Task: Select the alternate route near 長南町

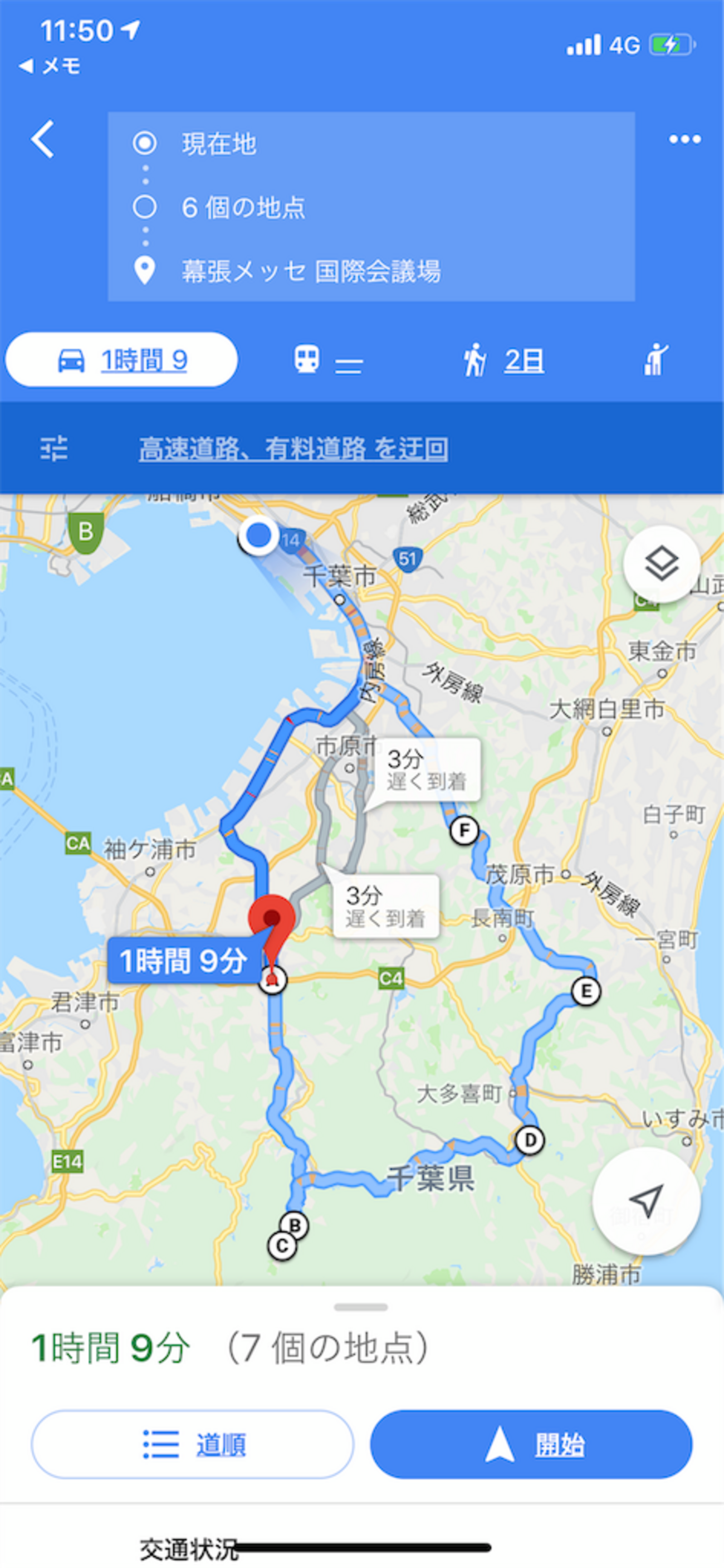Action: (x=386, y=905)
